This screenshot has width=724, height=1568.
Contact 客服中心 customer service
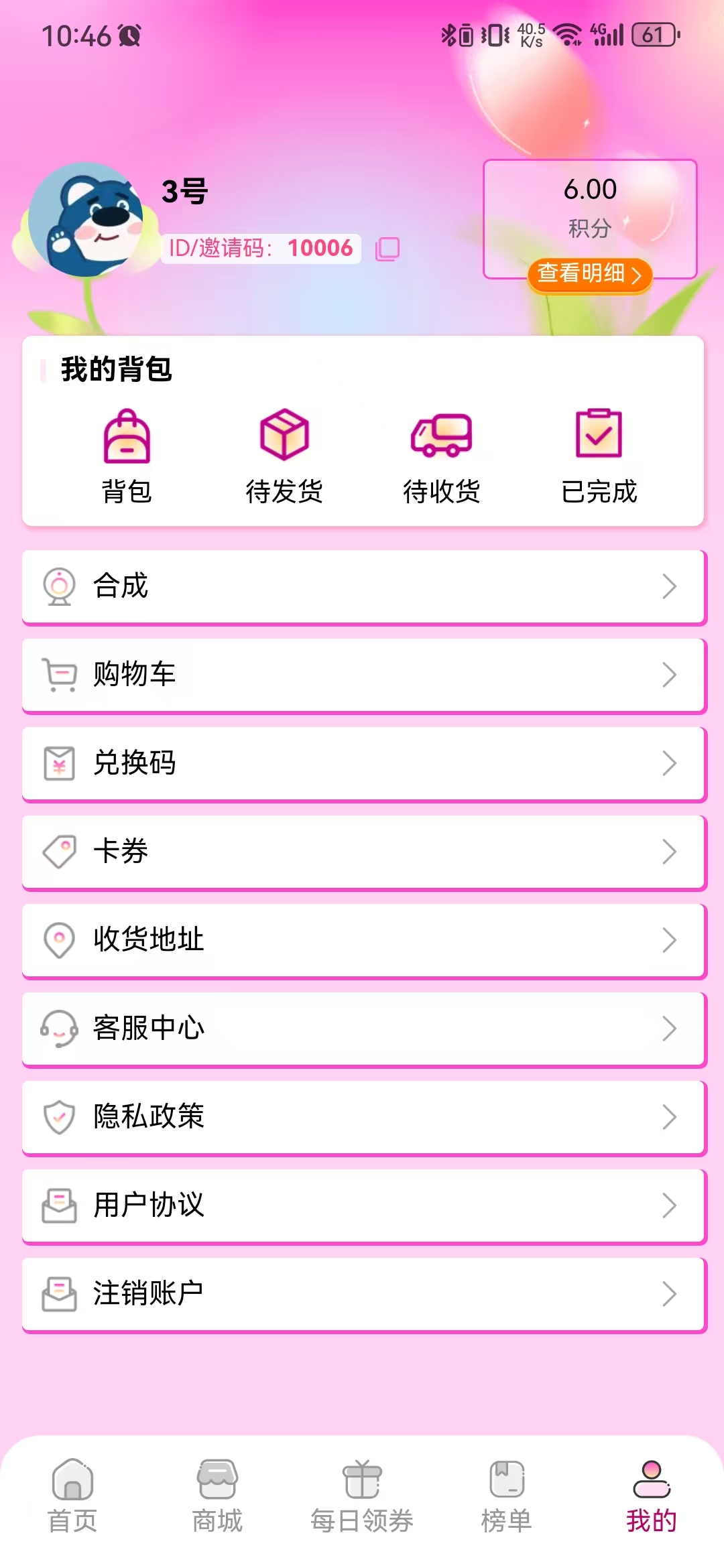pyautogui.click(x=363, y=1029)
